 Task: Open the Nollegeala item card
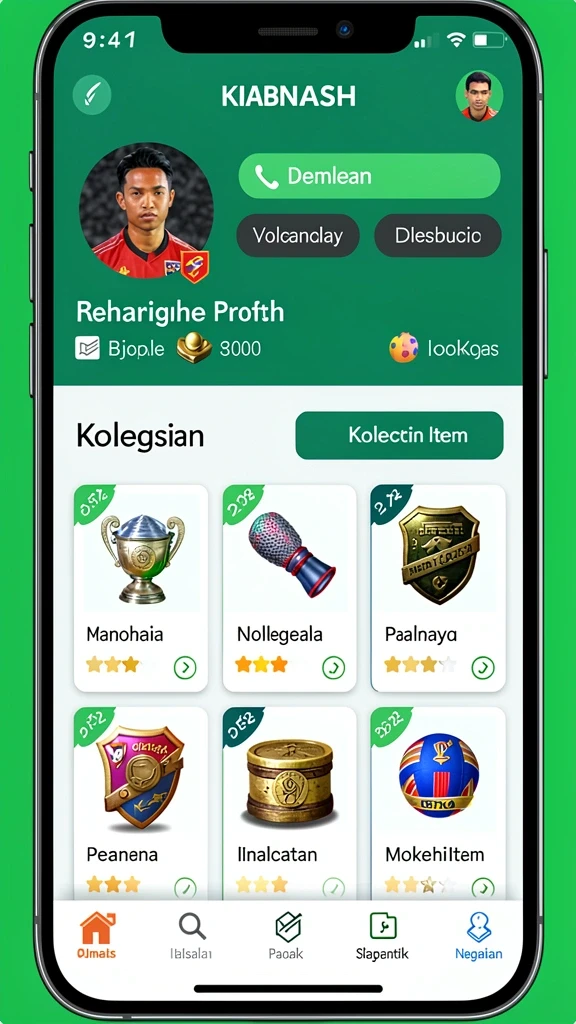click(289, 588)
